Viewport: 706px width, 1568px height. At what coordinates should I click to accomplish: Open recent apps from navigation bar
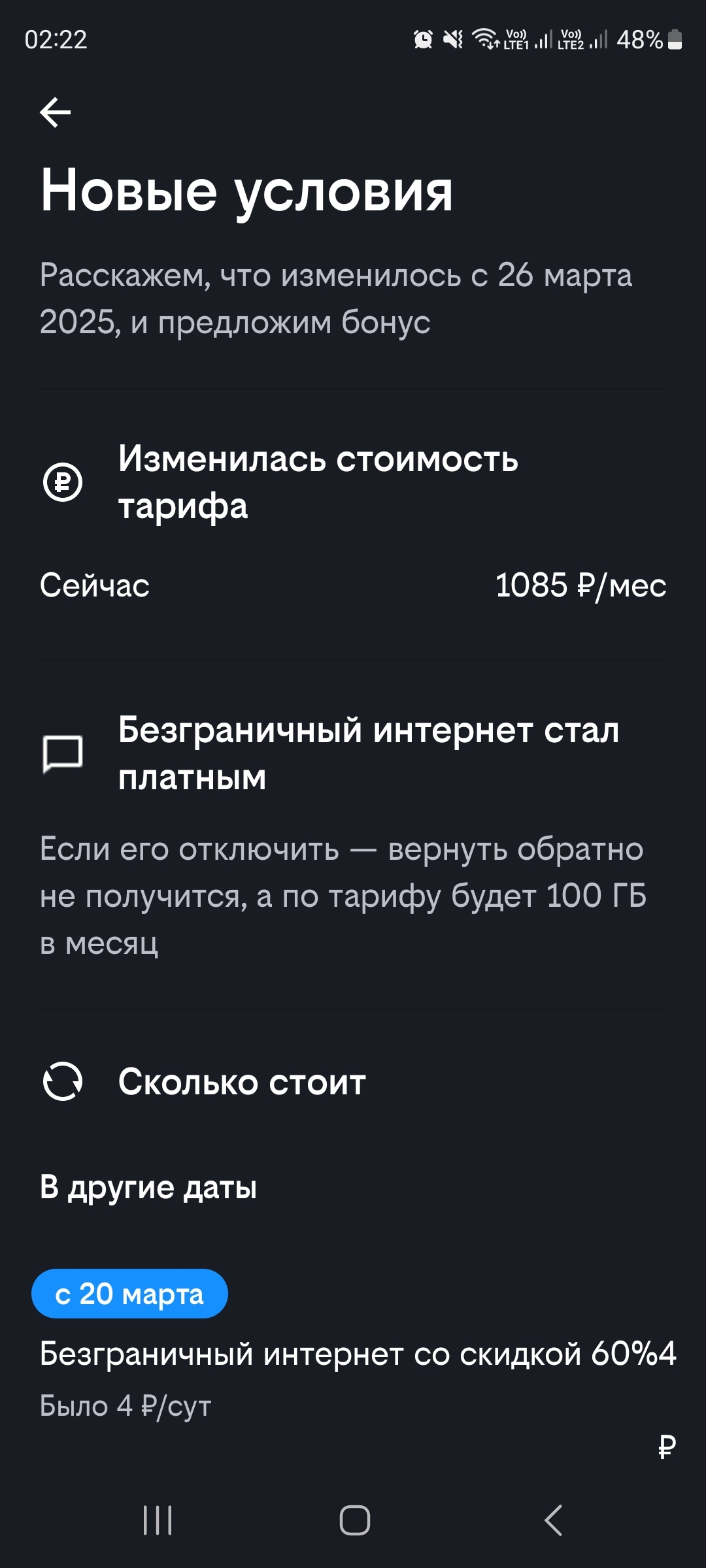point(158,1520)
